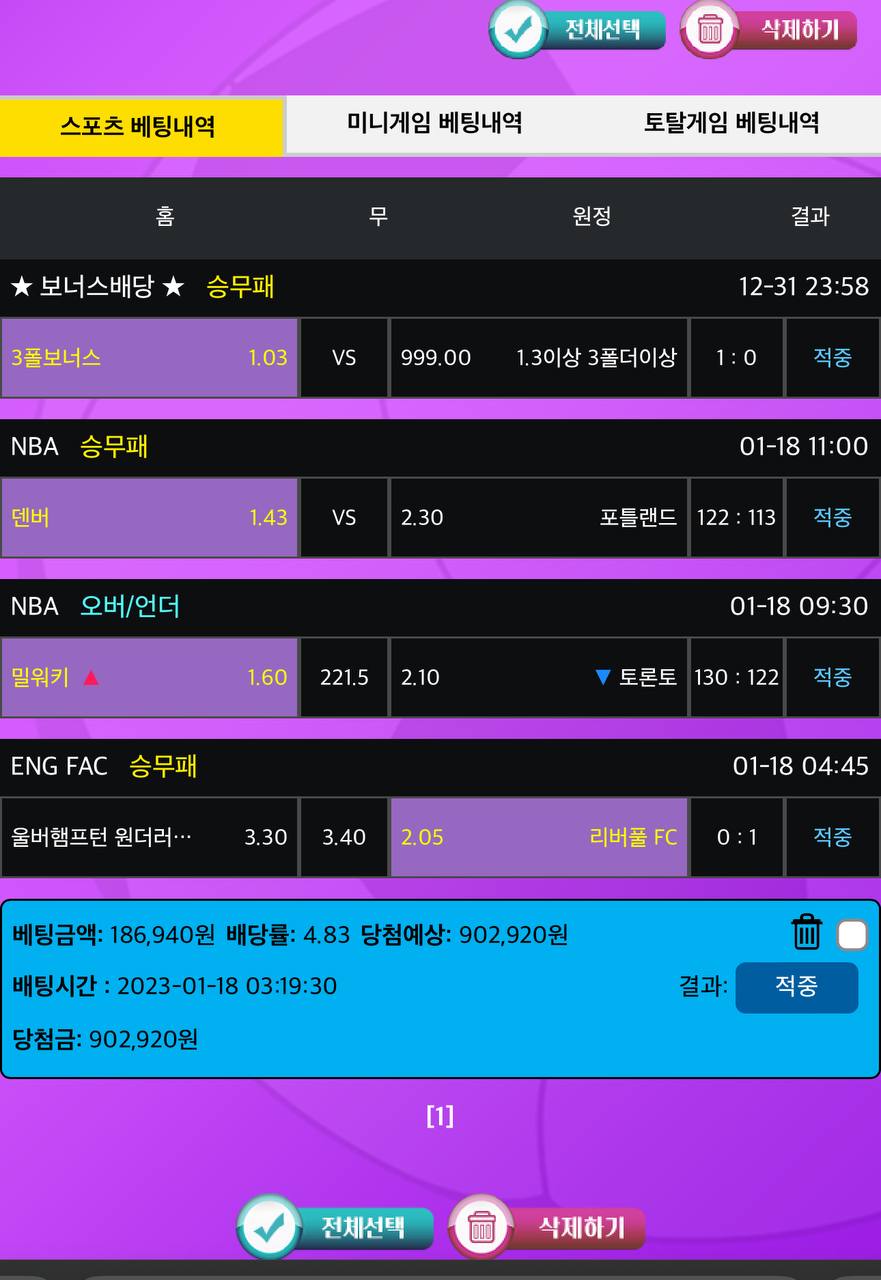The height and width of the screenshot is (1280, 881).
Task: Go to page [1]
Action: 440,1116
